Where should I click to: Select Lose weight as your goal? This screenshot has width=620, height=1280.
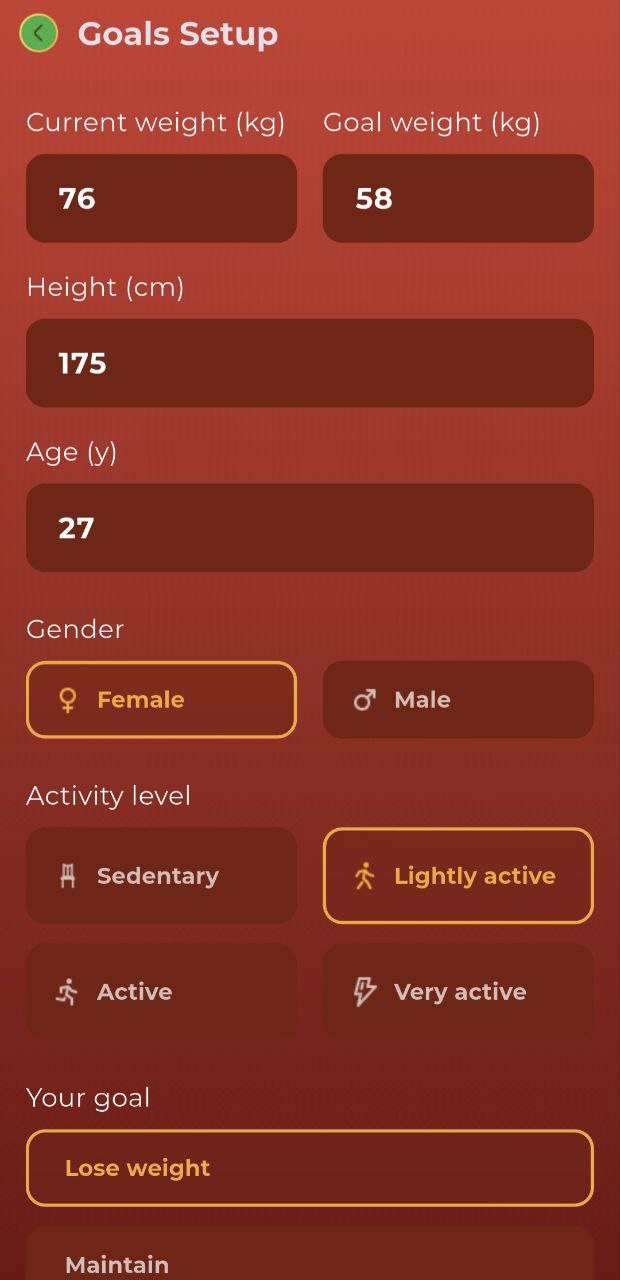pos(310,1168)
